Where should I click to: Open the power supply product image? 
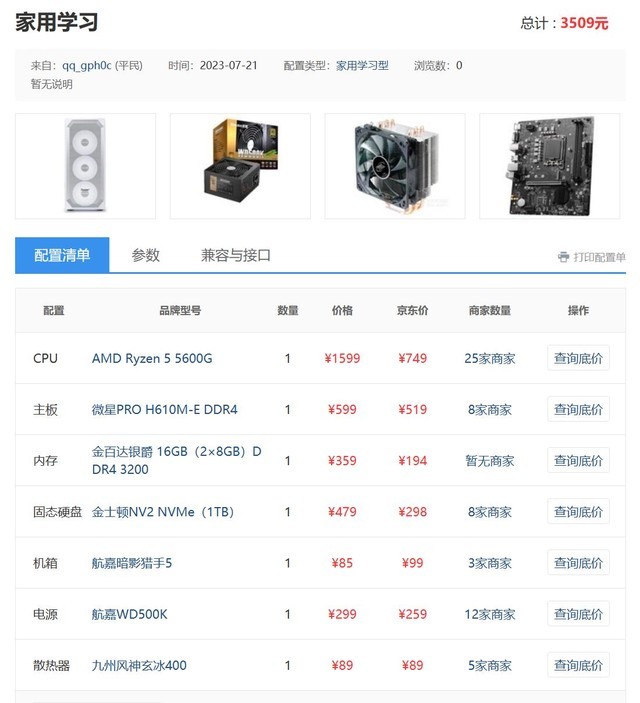pyautogui.click(x=240, y=166)
